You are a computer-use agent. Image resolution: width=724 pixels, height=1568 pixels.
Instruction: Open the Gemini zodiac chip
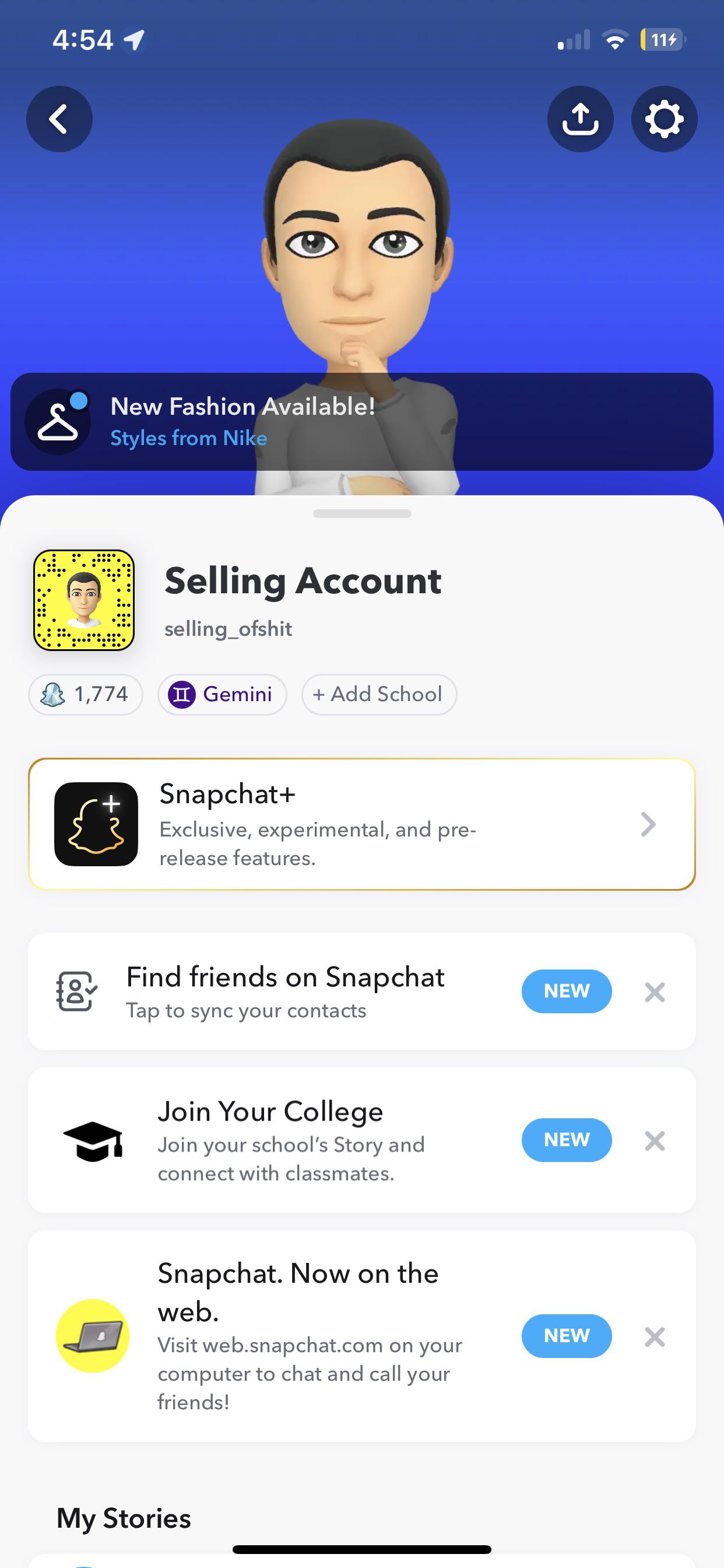[x=222, y=695]
